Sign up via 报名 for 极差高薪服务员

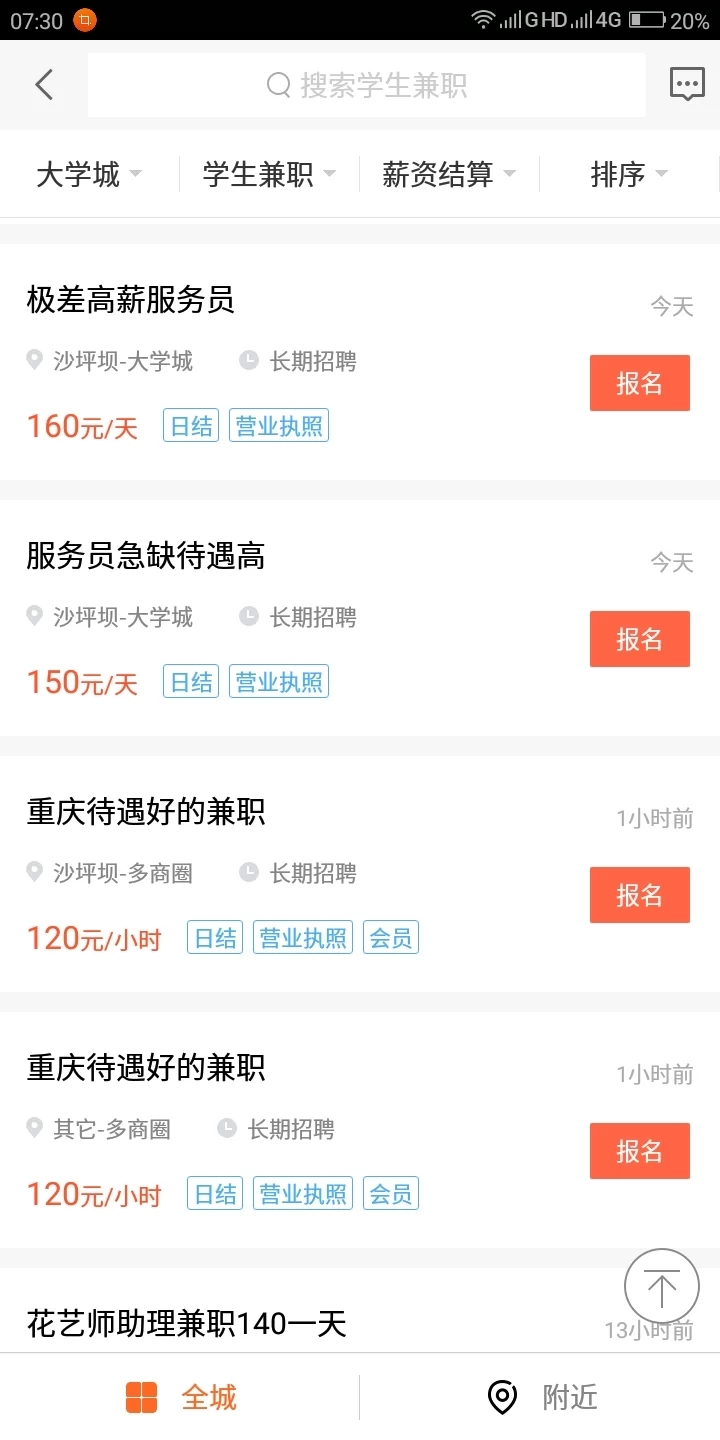pos(639,383)
